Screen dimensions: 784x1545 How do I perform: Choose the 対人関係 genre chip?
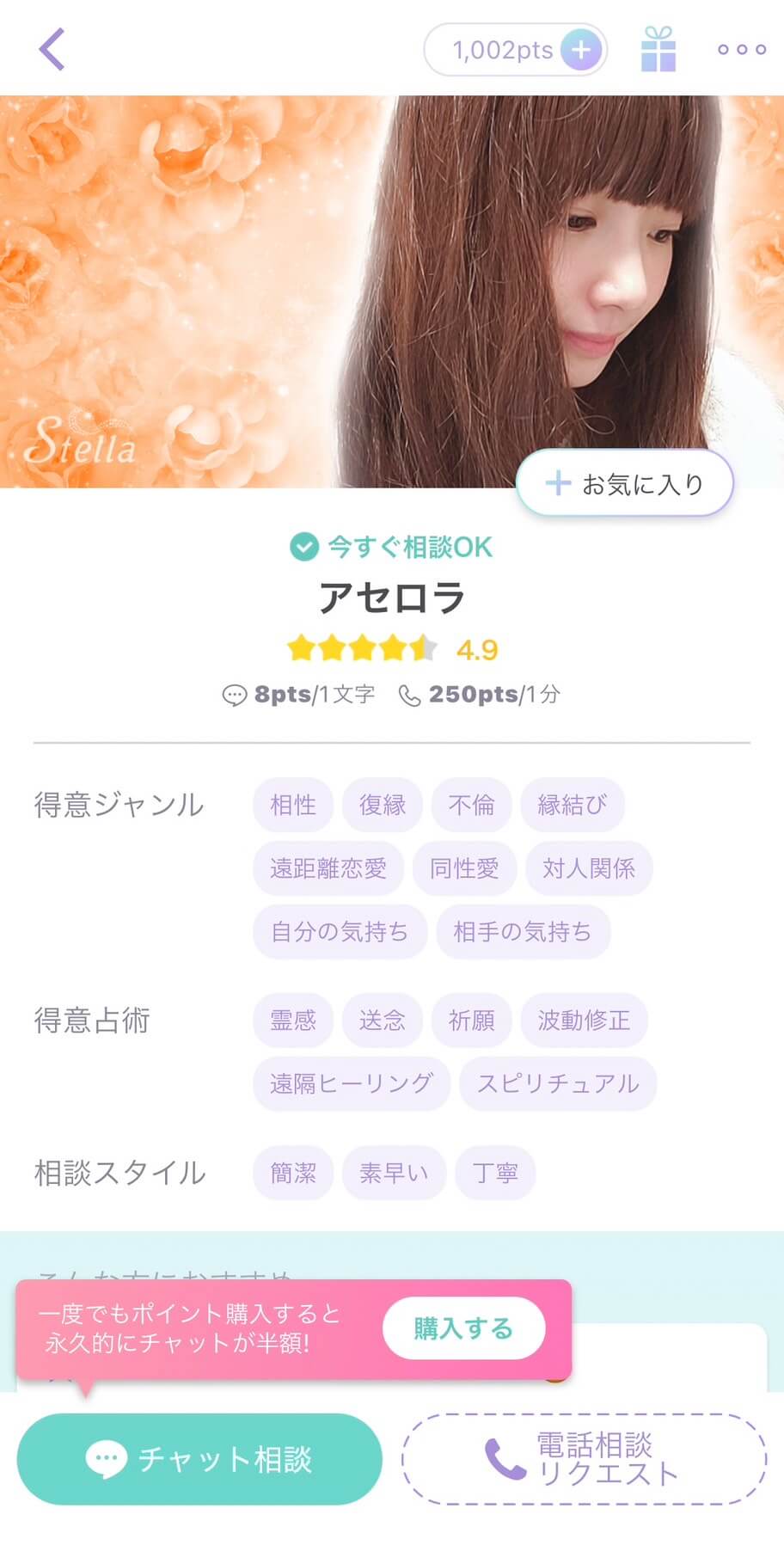(x=589, y=868)
